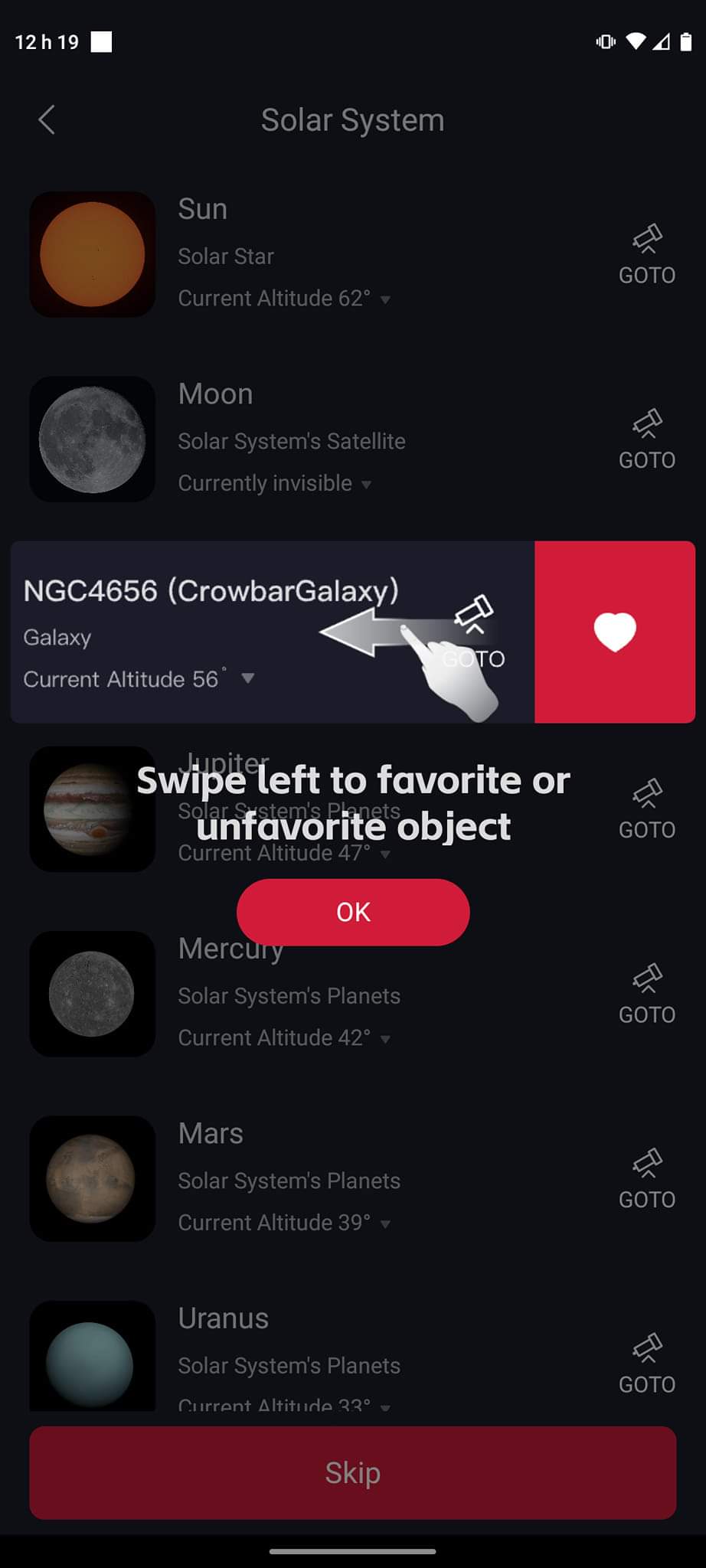Tap GOTO for Mercury
Image resolution: width=706 pixels, height=1568 pixels.
pyautogui.click(x=646, y=995)
